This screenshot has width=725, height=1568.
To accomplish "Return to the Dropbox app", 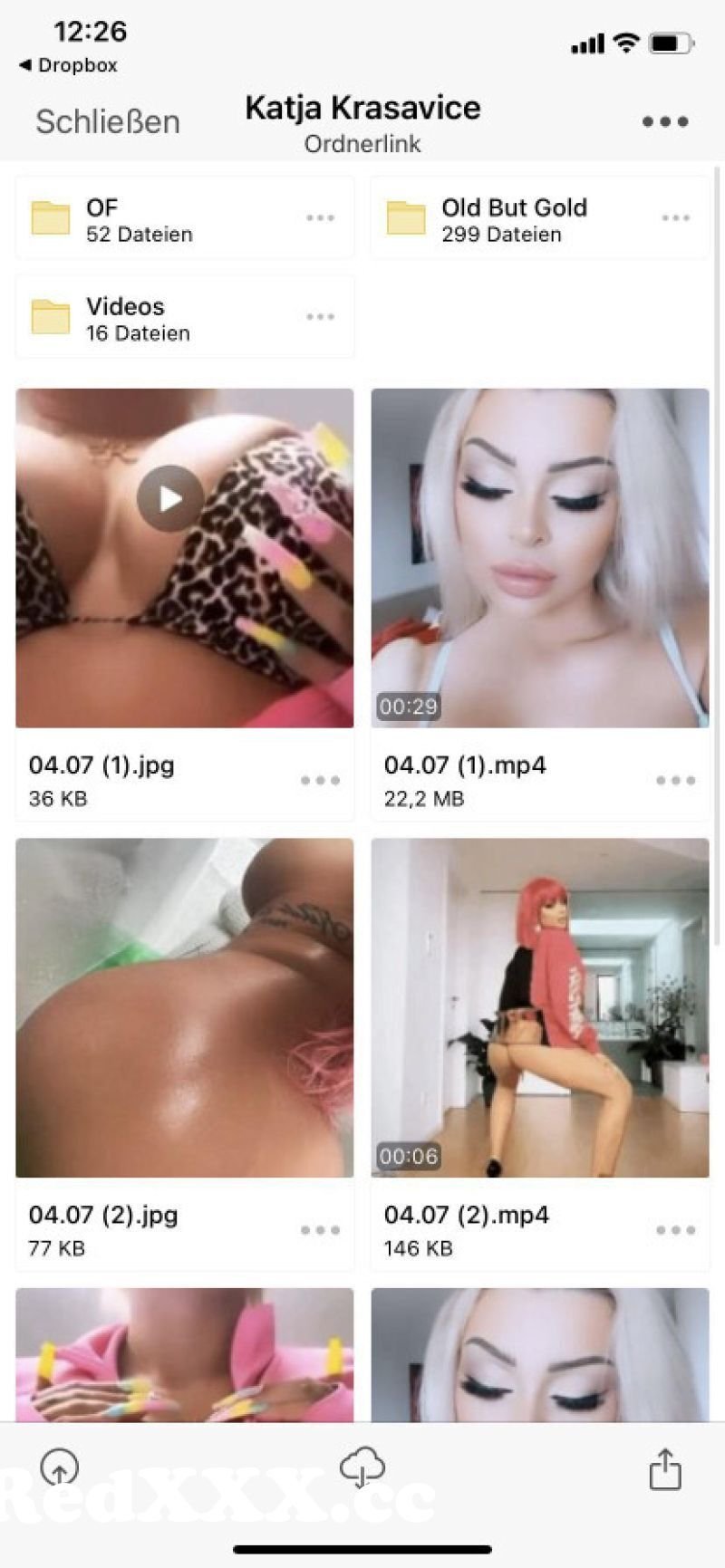I will click(69, 65).
